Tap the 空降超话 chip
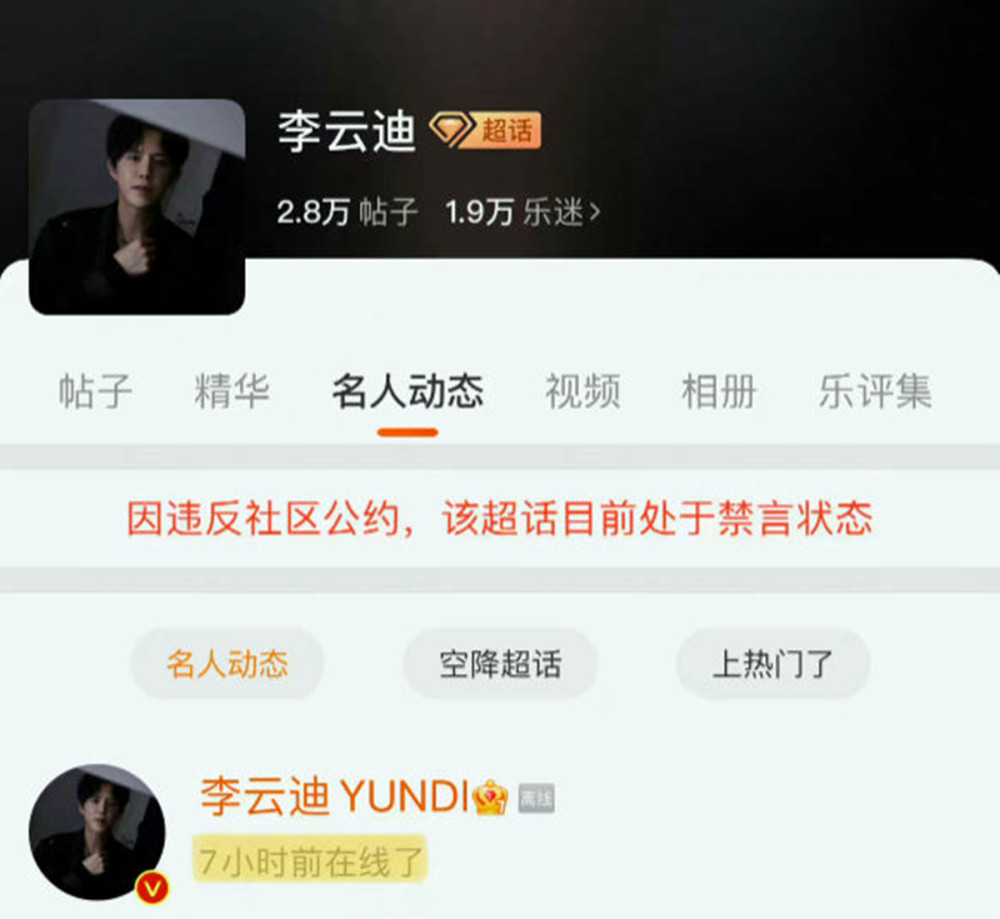Image resolution: width=1000 pixels, height=919 pixels. pos(500,664)
